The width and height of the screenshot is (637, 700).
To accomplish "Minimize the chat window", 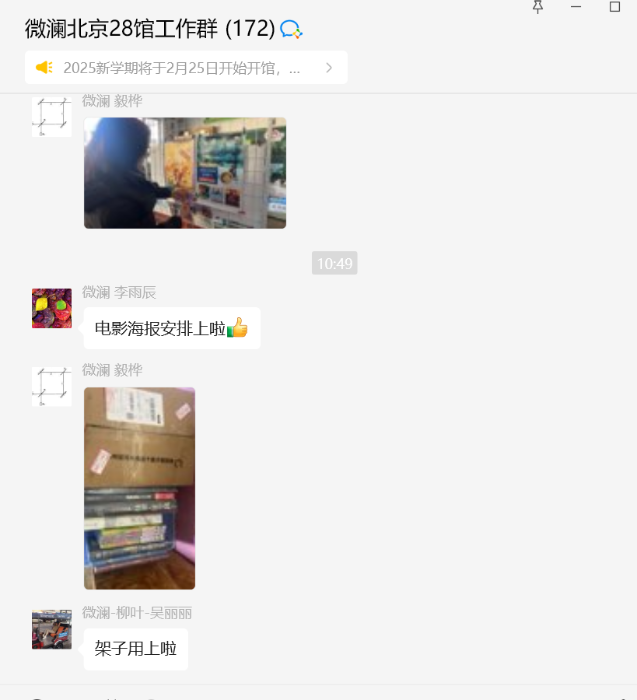I will (x=576, y=7).
